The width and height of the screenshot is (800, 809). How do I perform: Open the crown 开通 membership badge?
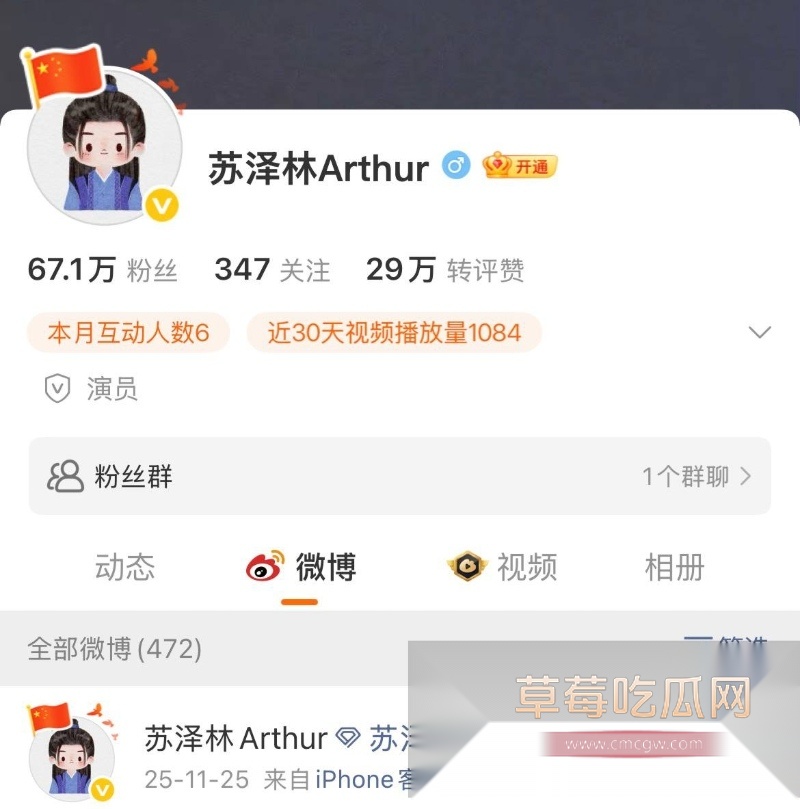point(519,168)
